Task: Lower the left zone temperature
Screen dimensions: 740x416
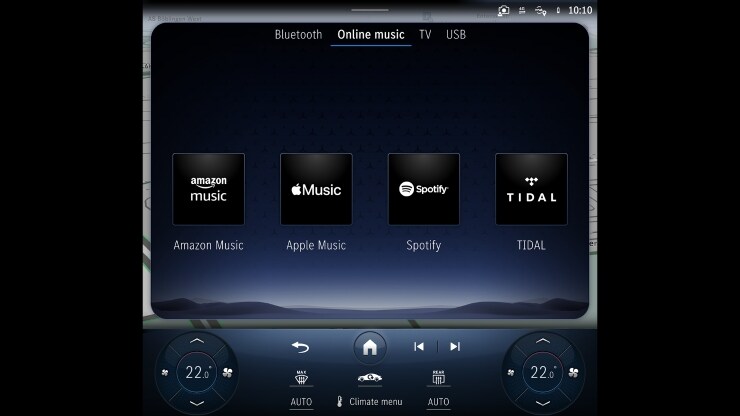Action: [x=196, y=402]
